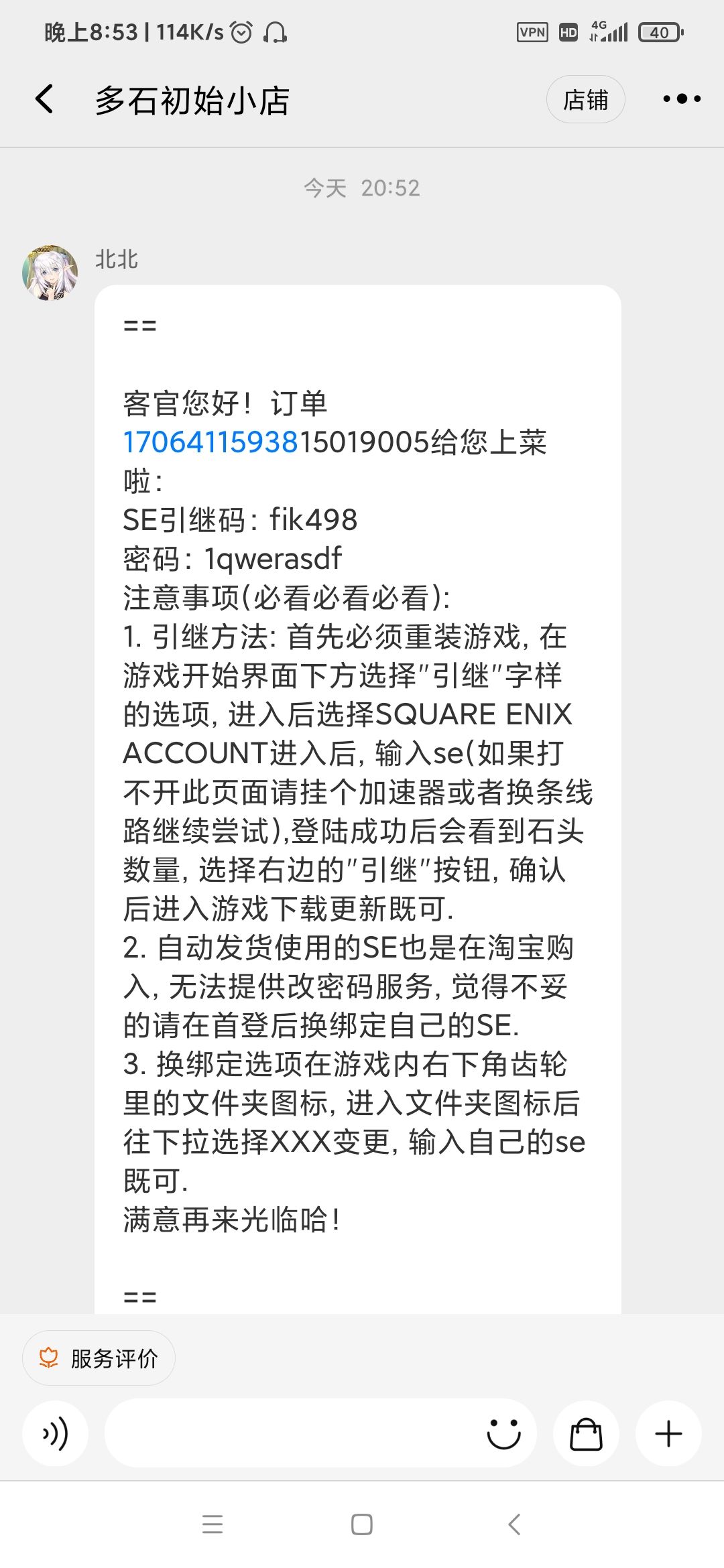Tap the system home button

[x=362, y=1524]
